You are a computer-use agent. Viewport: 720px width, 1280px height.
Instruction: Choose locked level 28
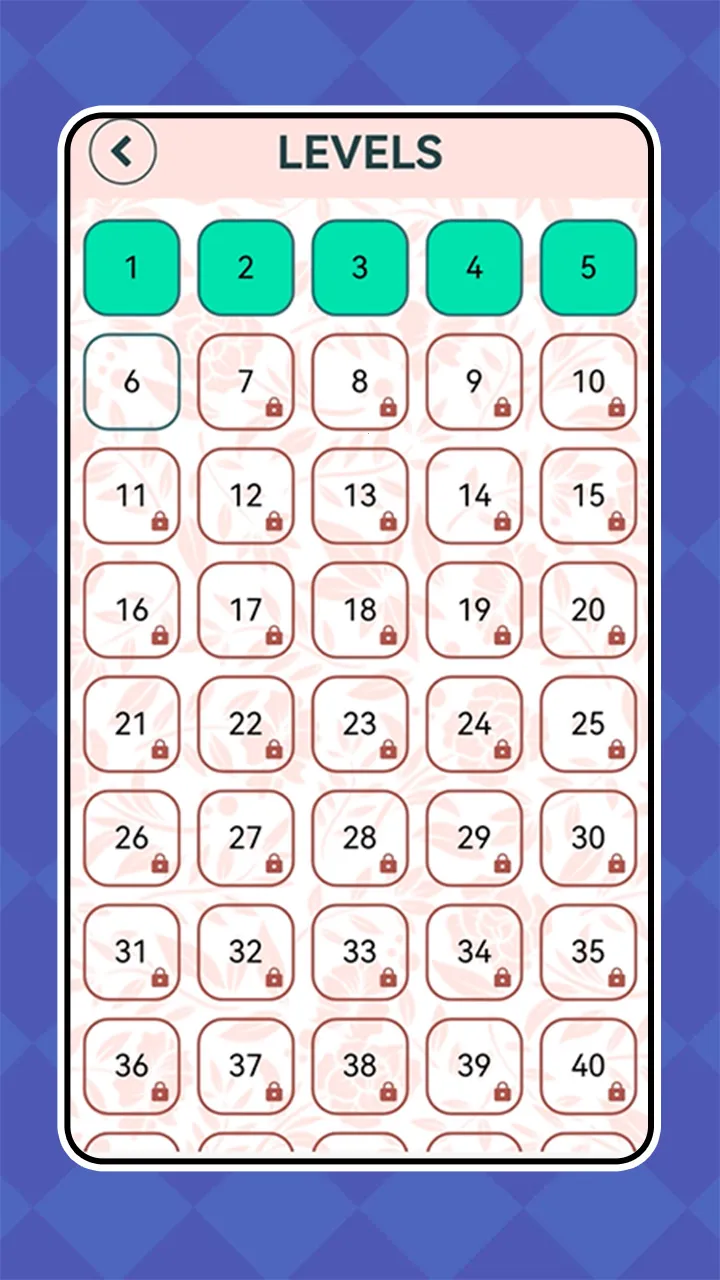click(x=360, y=838)
